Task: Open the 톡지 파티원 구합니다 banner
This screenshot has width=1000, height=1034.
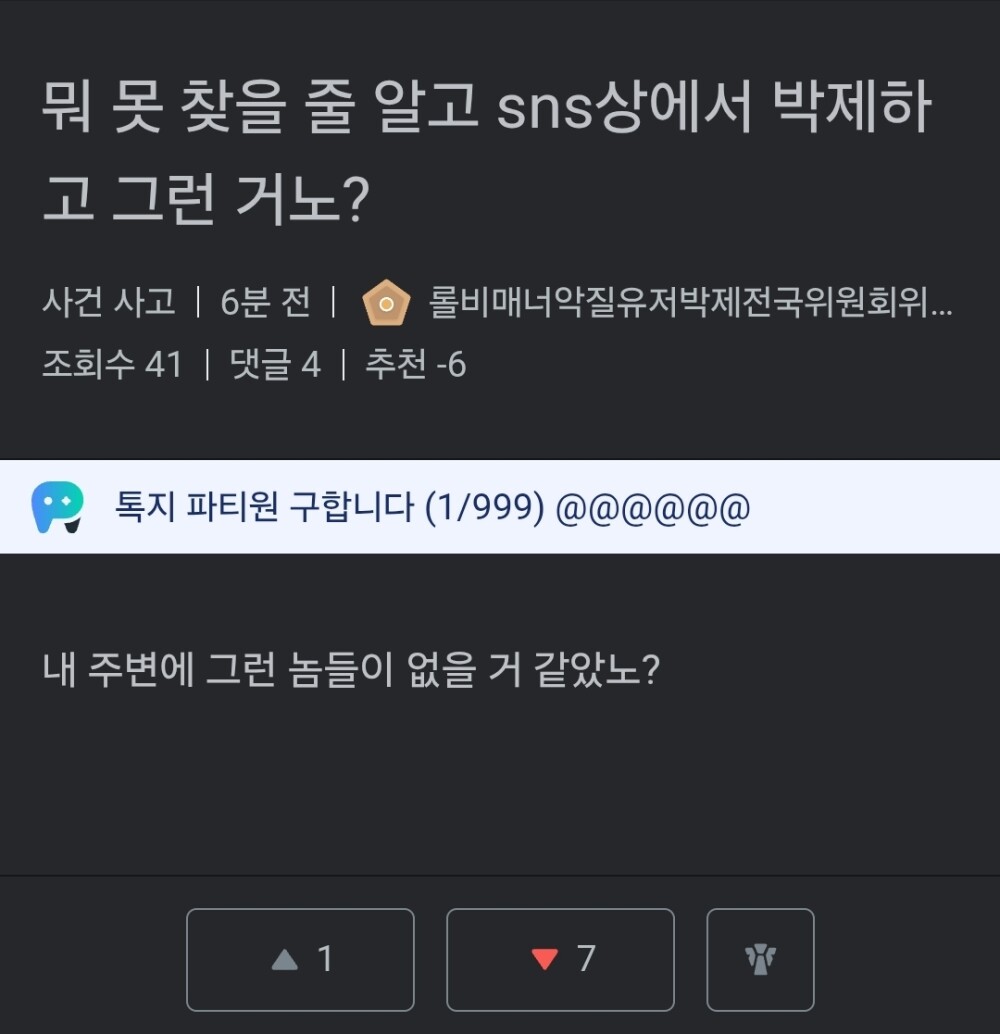Action: (x=430, y=508)
